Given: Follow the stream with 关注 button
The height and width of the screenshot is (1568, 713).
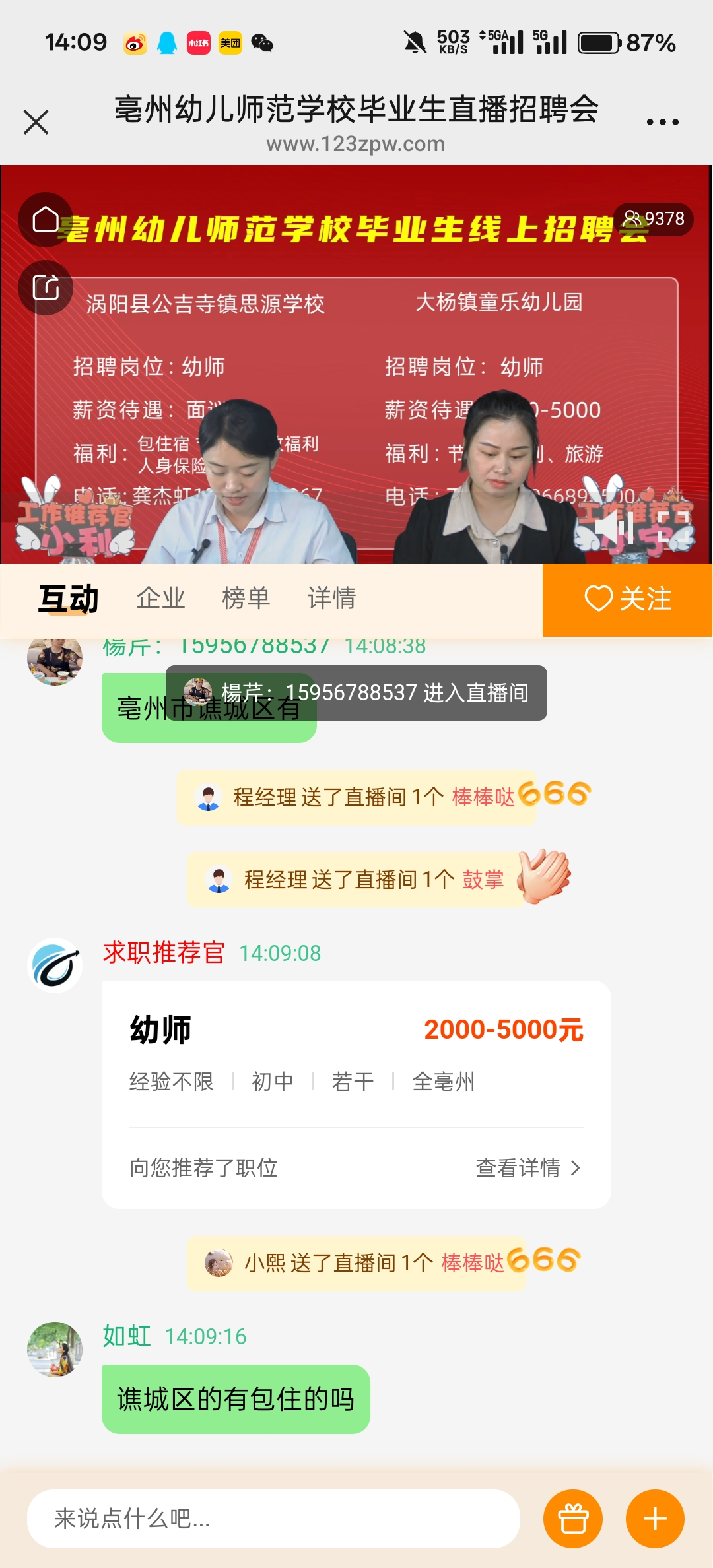Looking at the screenshot, I should pyautogui.click(x=627, y=599).
